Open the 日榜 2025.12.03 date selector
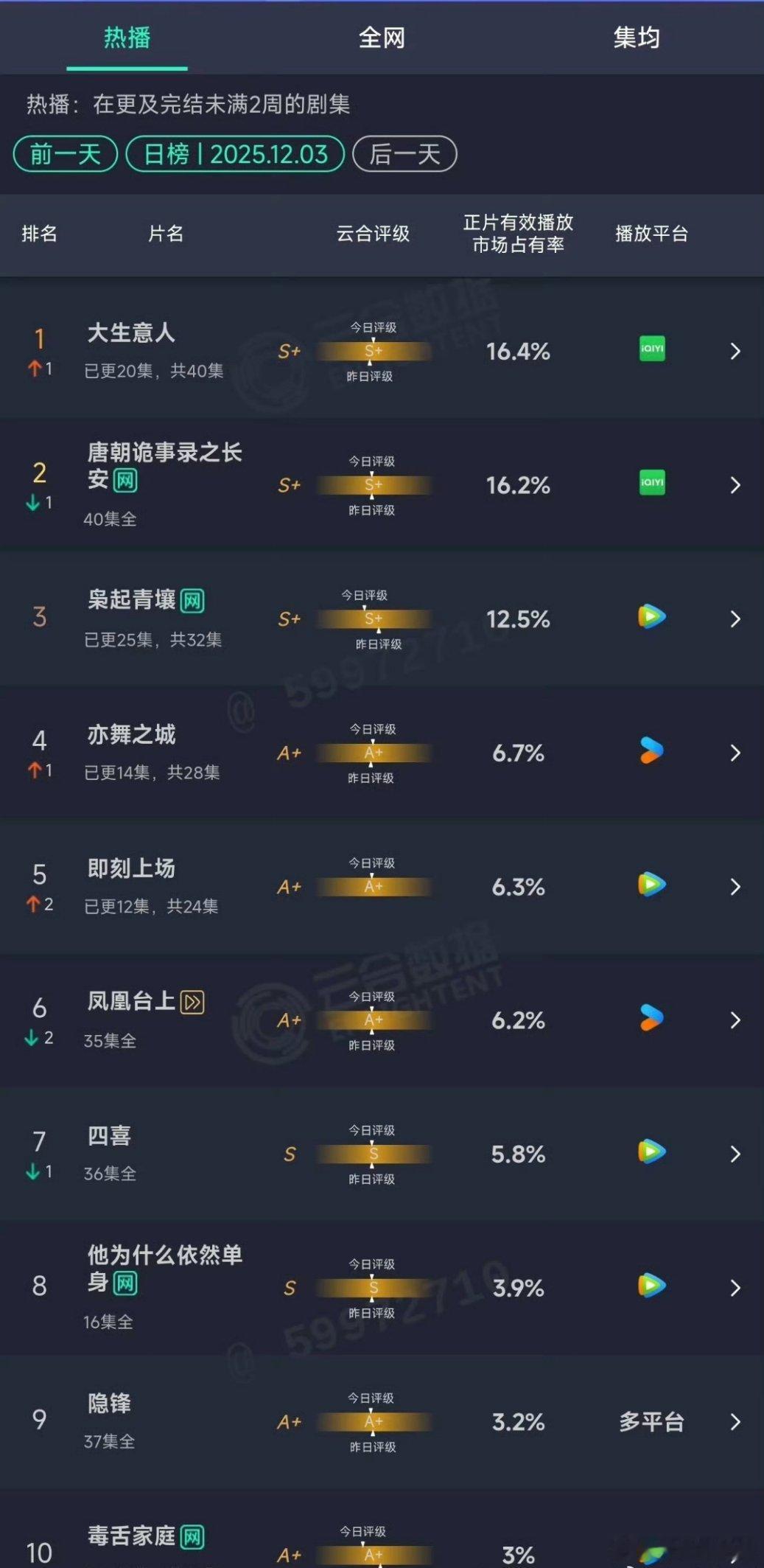Image resolution: width=764 pixels, height=1568 pixels. (234, 154)
